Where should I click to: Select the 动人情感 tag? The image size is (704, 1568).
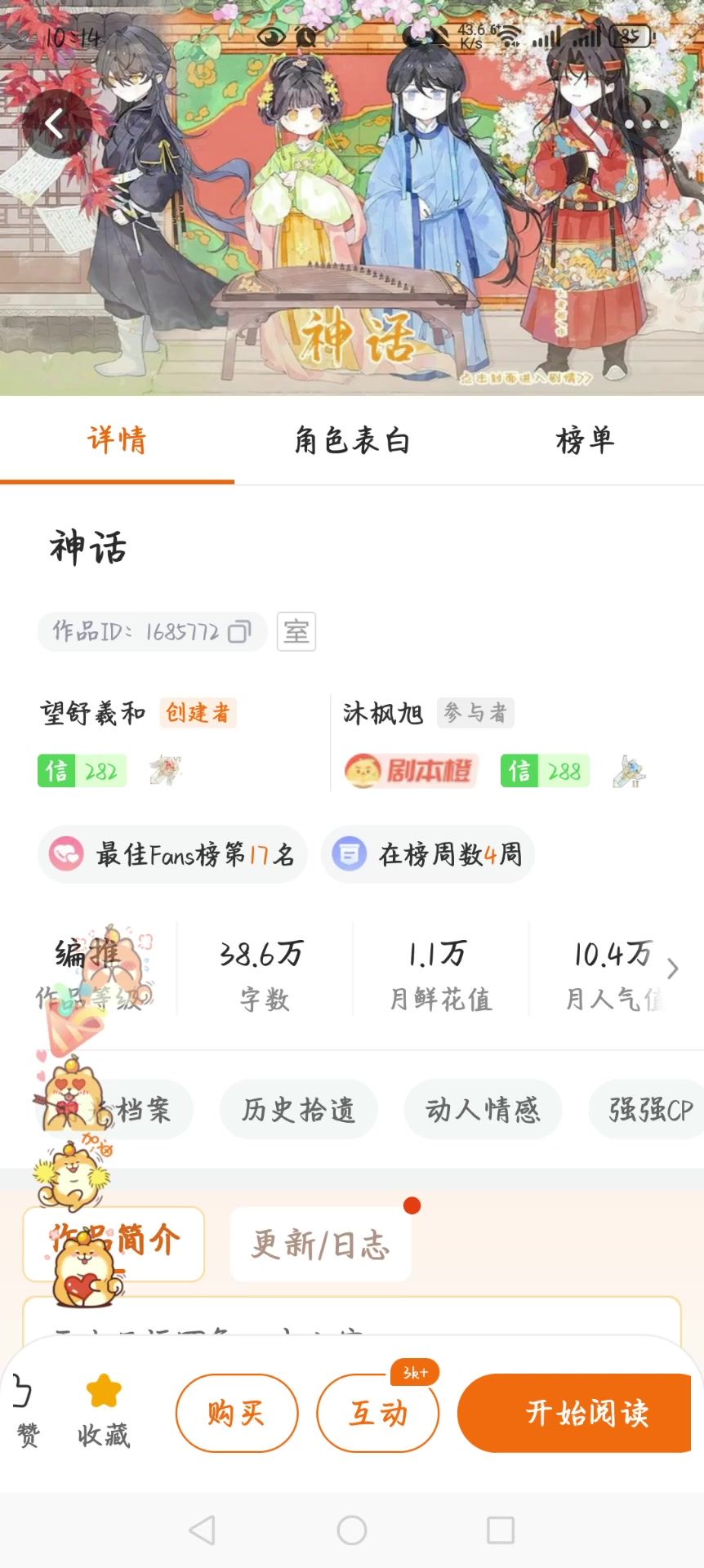(483, 1109)
